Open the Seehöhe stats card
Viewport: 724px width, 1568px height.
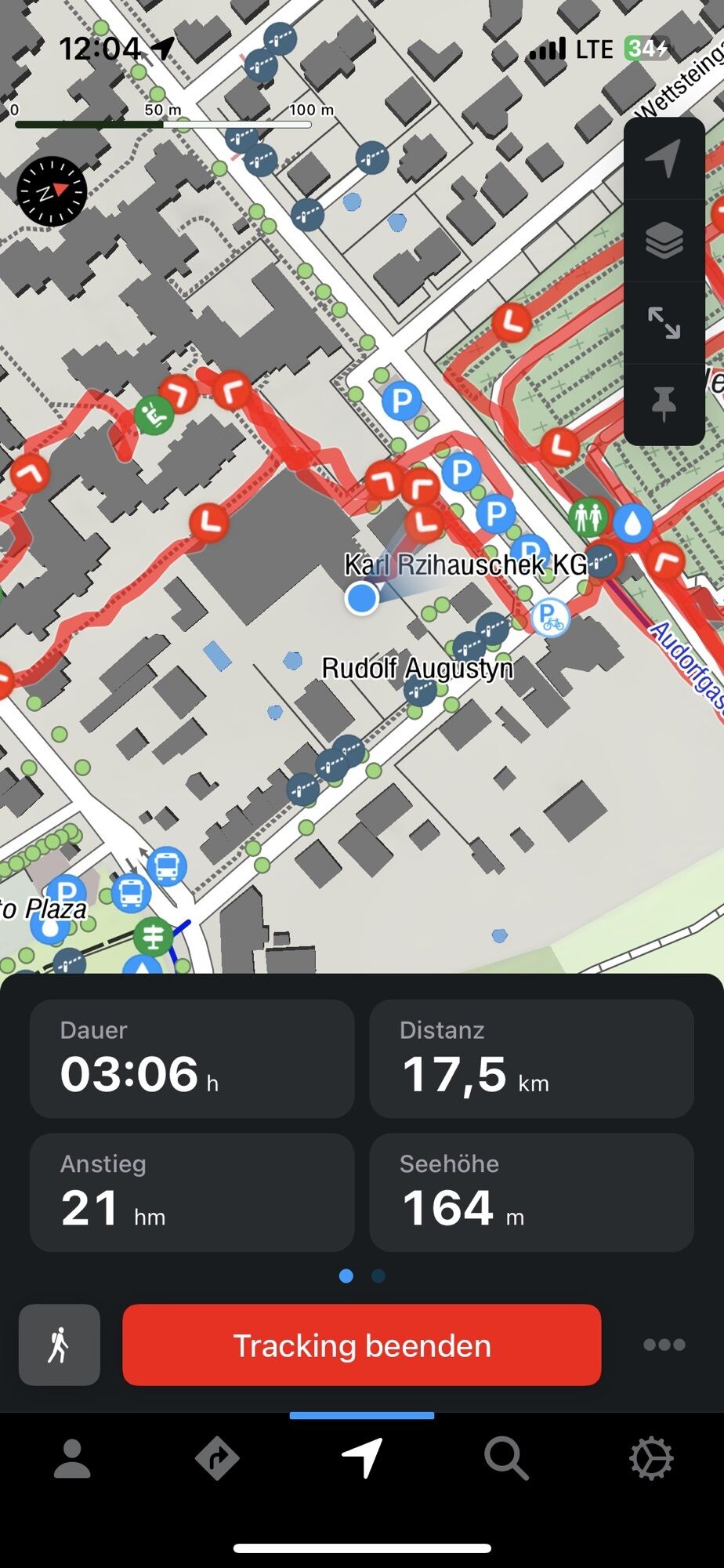pos(531,1192)
